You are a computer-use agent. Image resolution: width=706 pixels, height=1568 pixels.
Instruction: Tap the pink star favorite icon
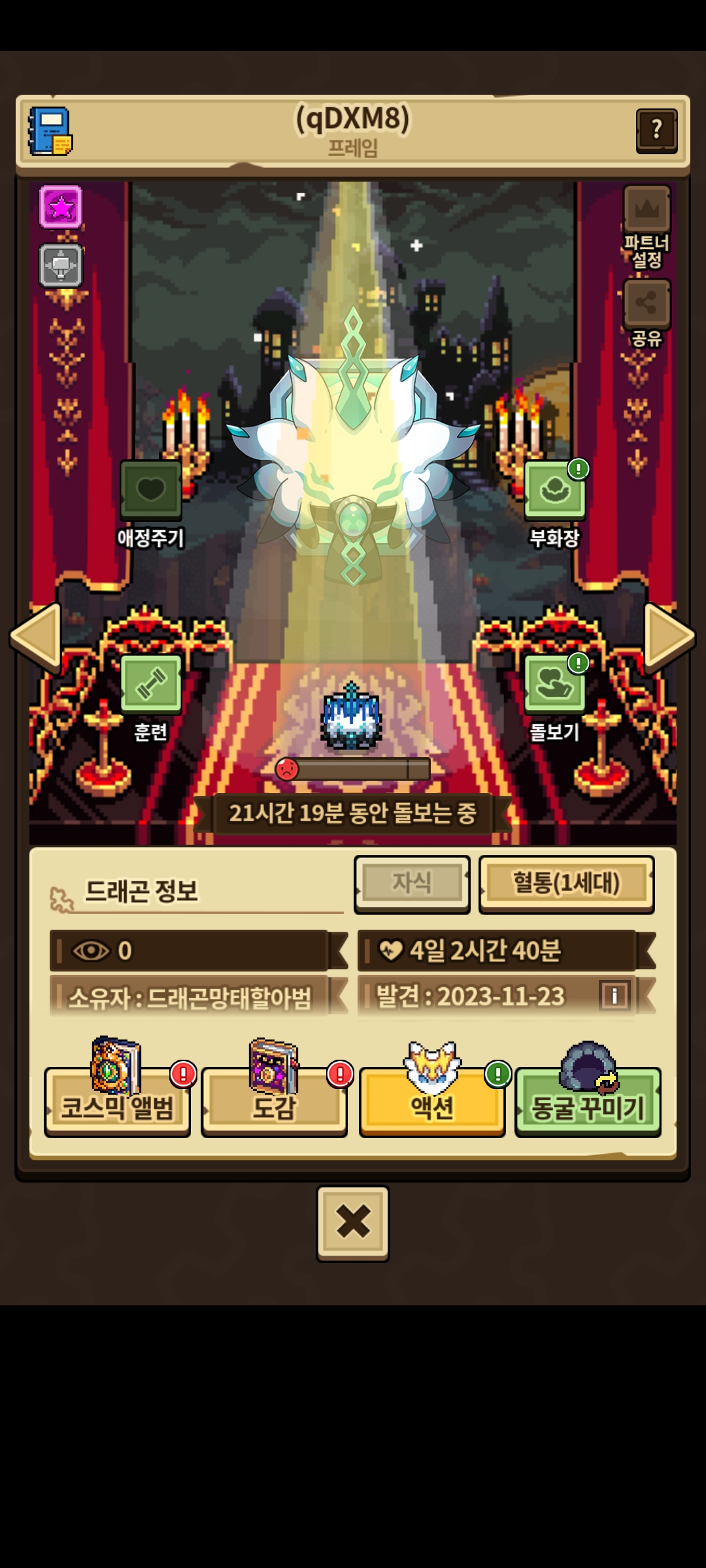(x=61, y=207)
